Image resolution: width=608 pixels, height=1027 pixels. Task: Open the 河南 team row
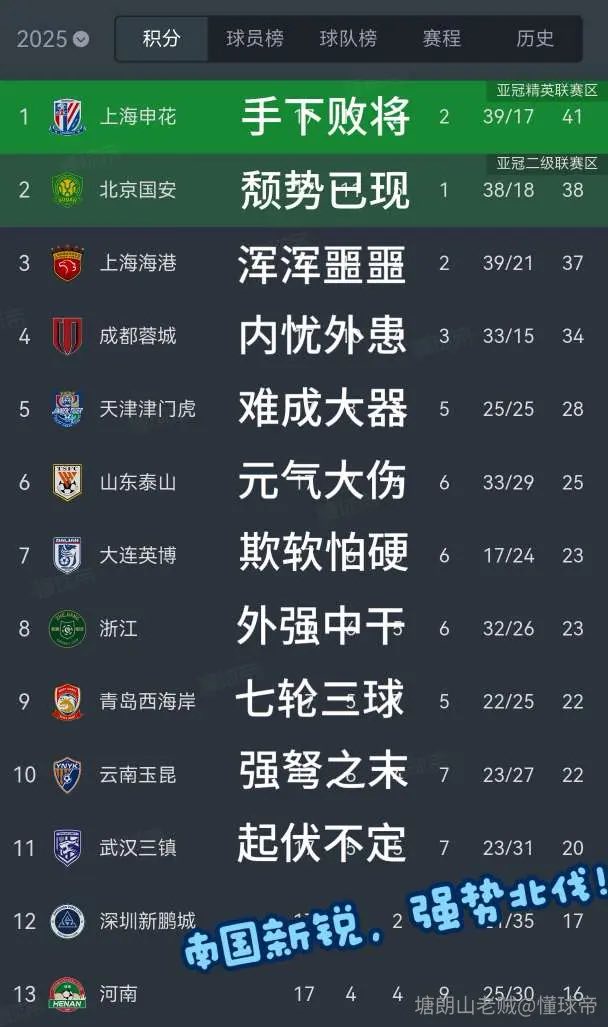304,993
